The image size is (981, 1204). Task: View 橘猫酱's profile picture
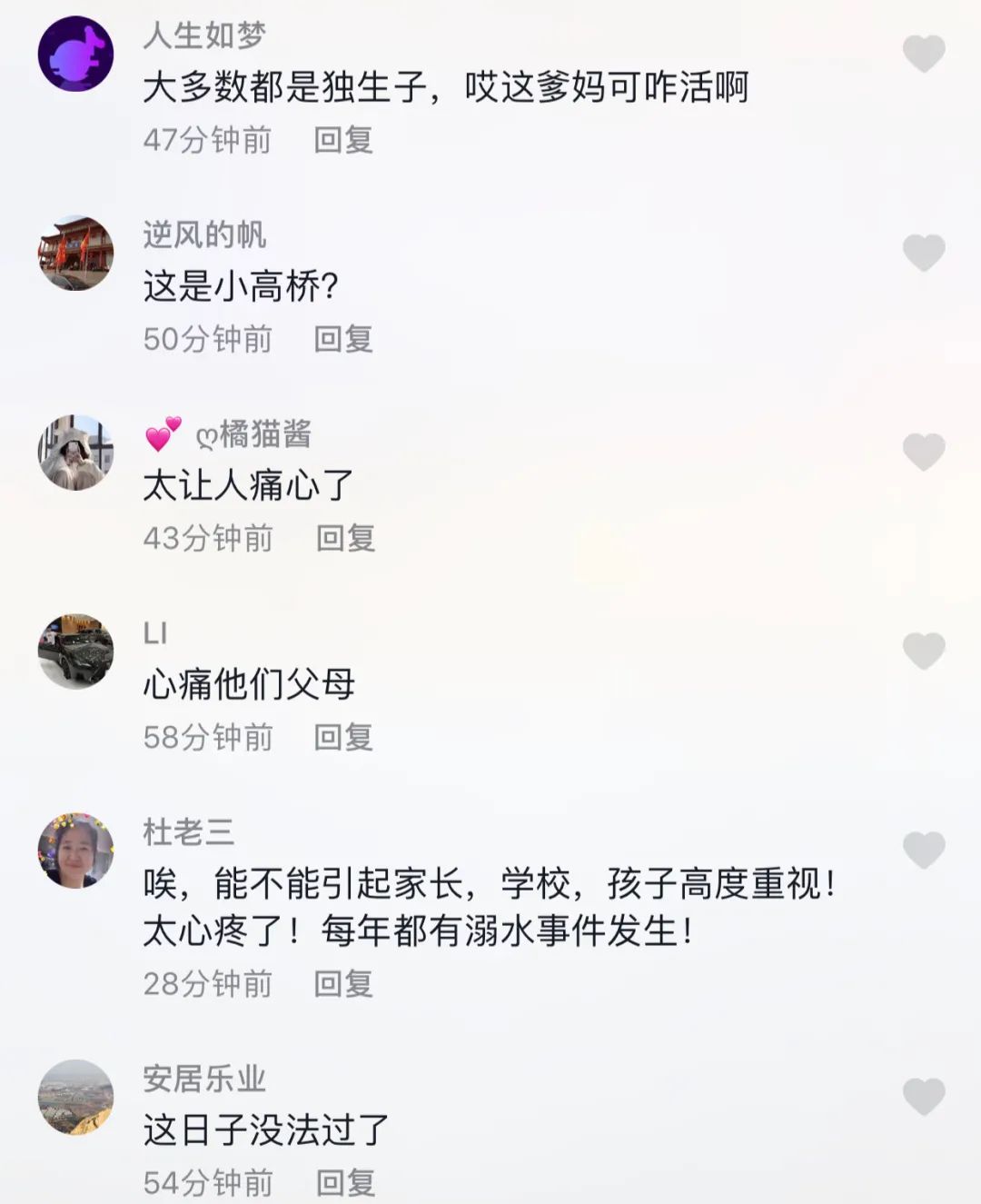[75, 452]
